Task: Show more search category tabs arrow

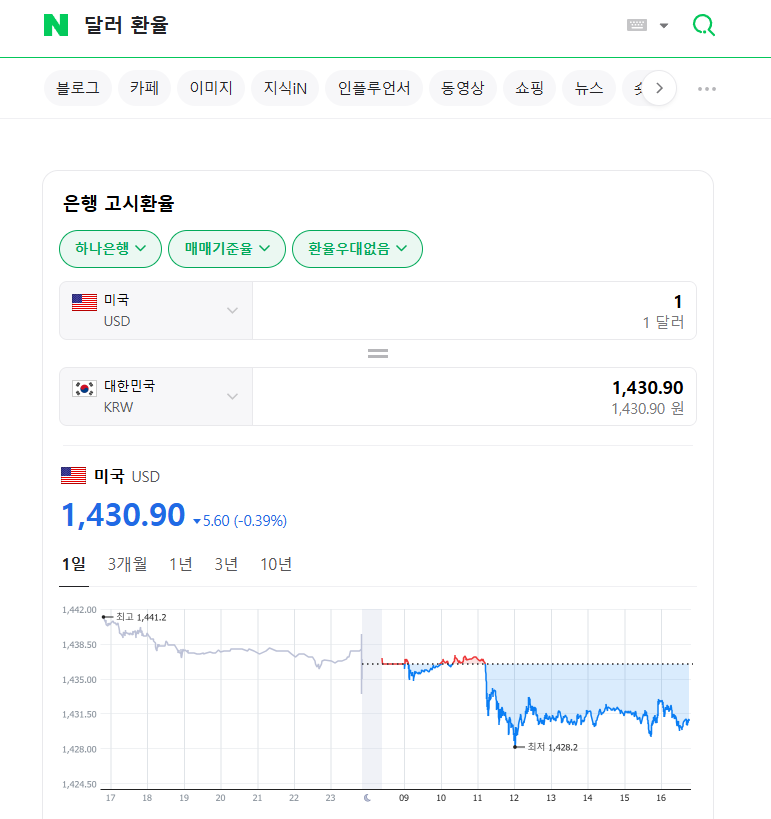Action: (x=659, y=88)
